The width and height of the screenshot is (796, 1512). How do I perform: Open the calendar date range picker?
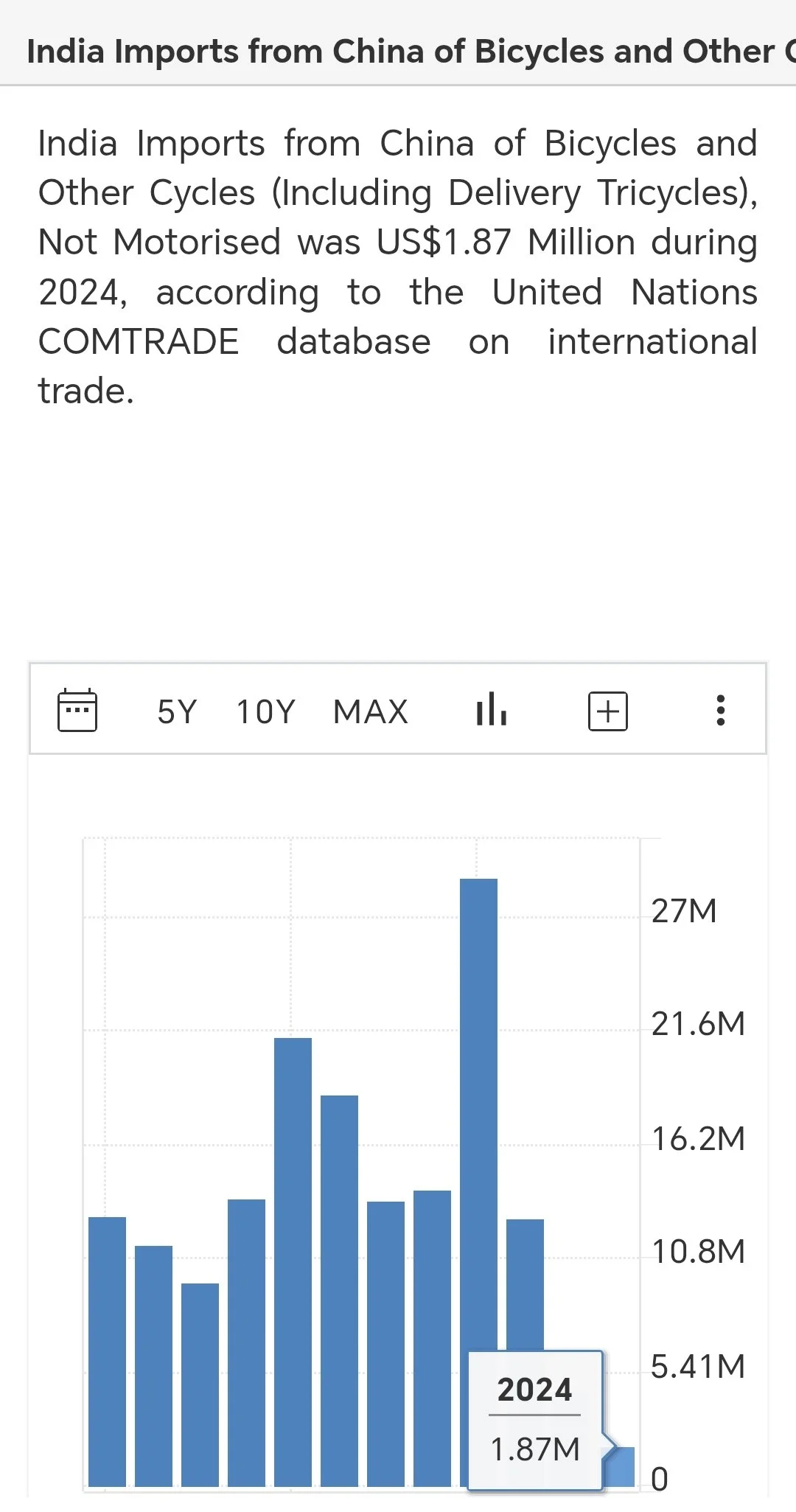pyautogui.click(x=77, y=711)
